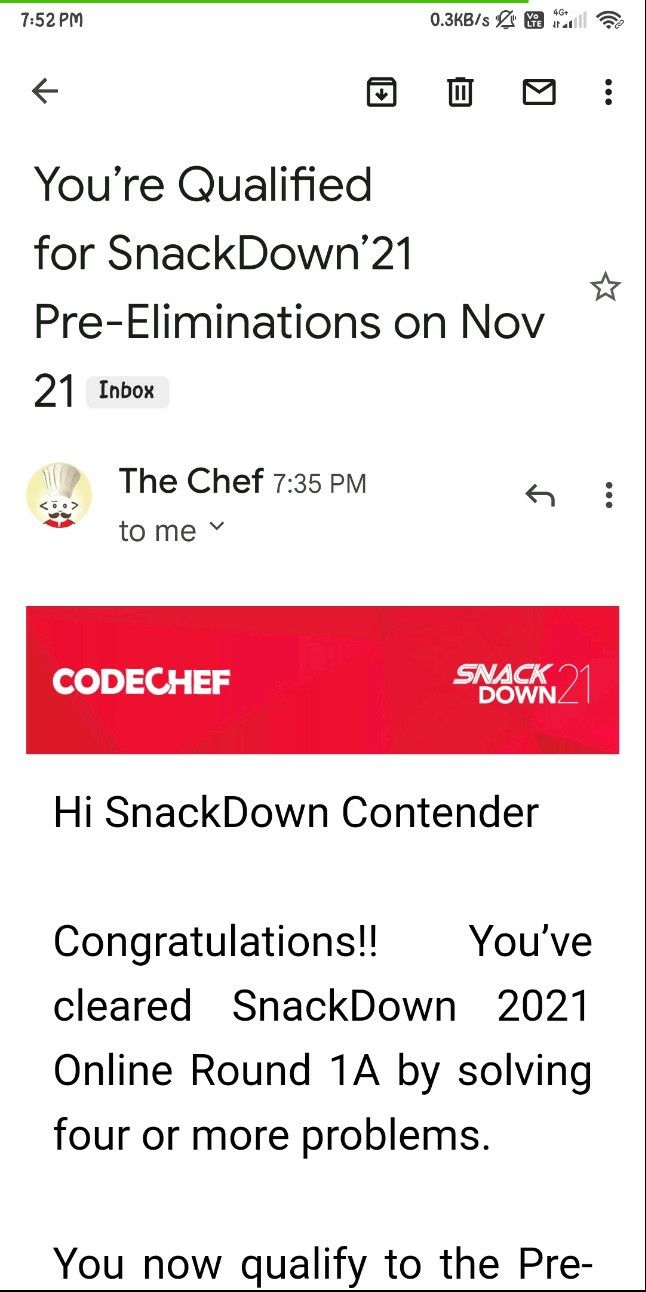The height and width of the screenshot is (1292, 646).
Task: Open message options next to reply
Action: point(608,495)
